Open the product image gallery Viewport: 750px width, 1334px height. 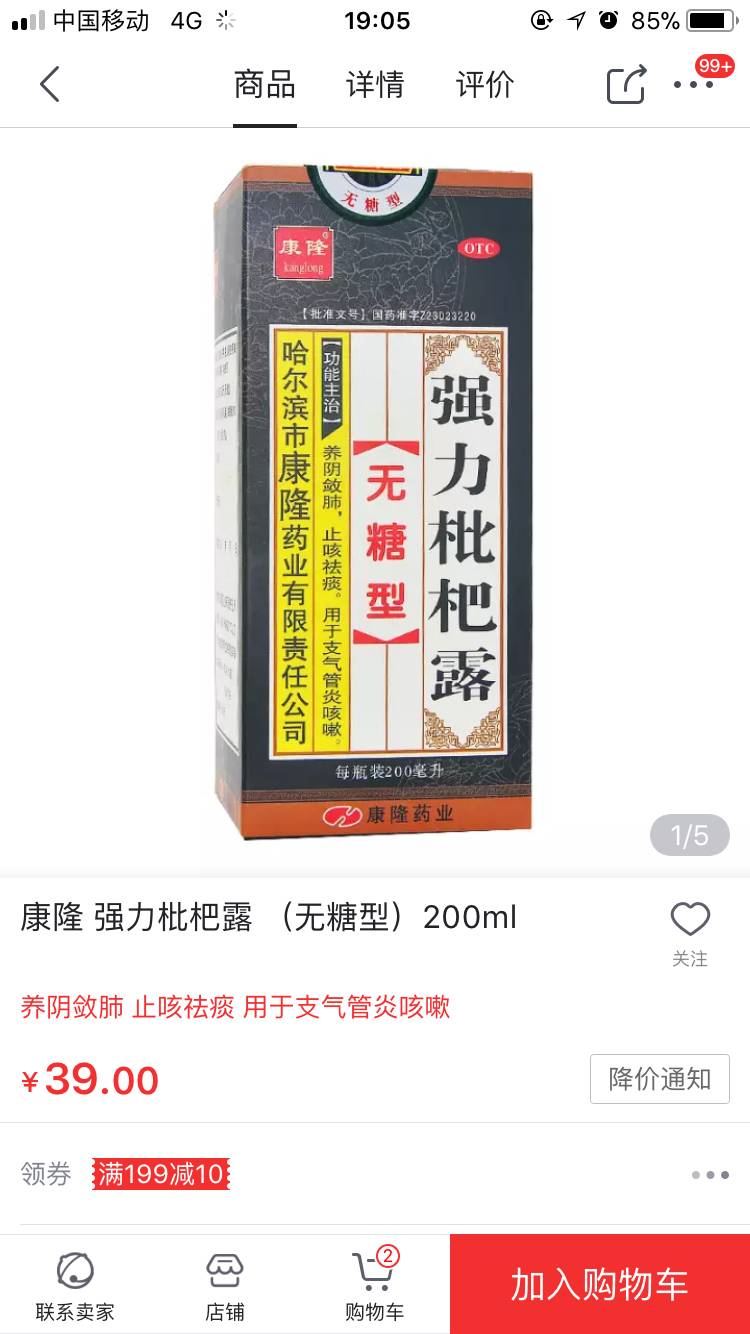[x=375, y=500]
